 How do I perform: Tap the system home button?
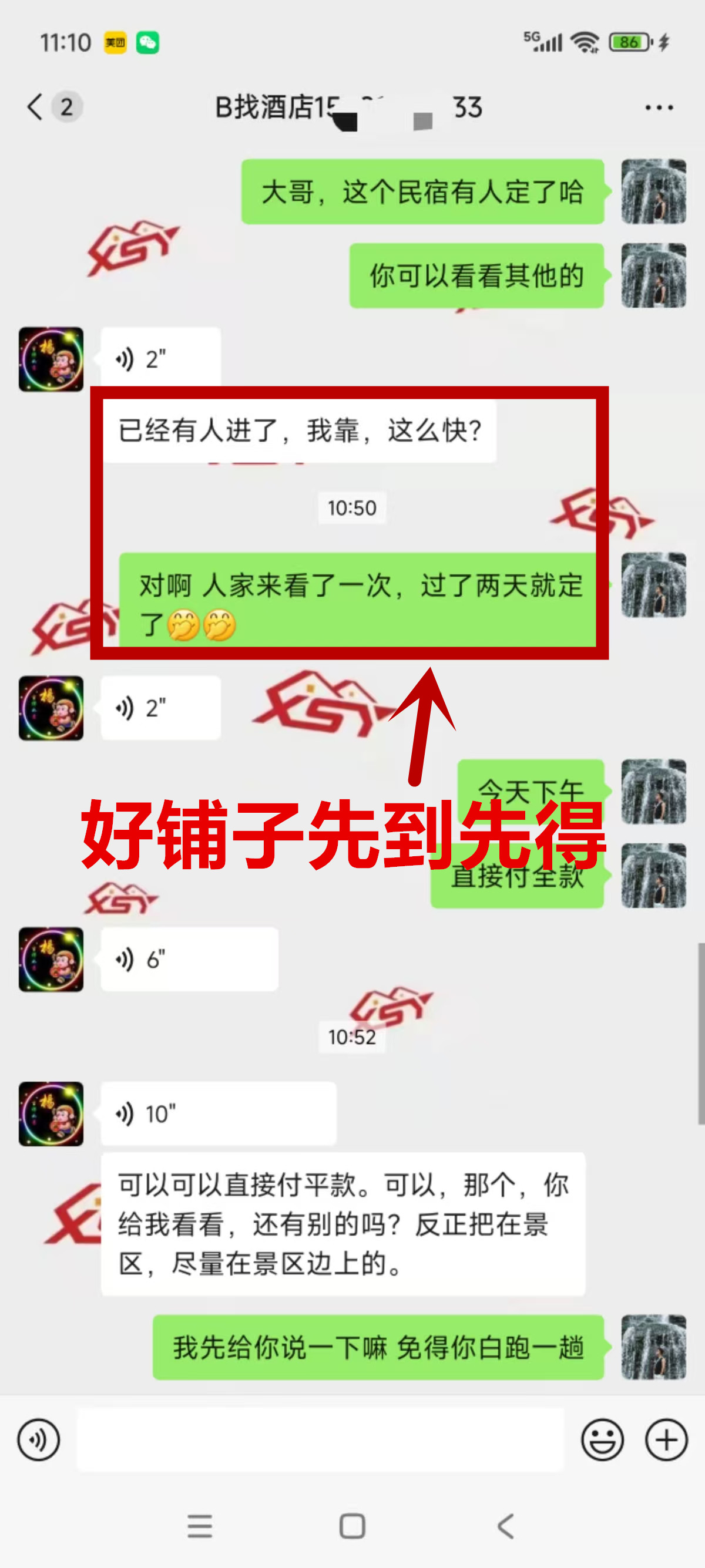352,1527
